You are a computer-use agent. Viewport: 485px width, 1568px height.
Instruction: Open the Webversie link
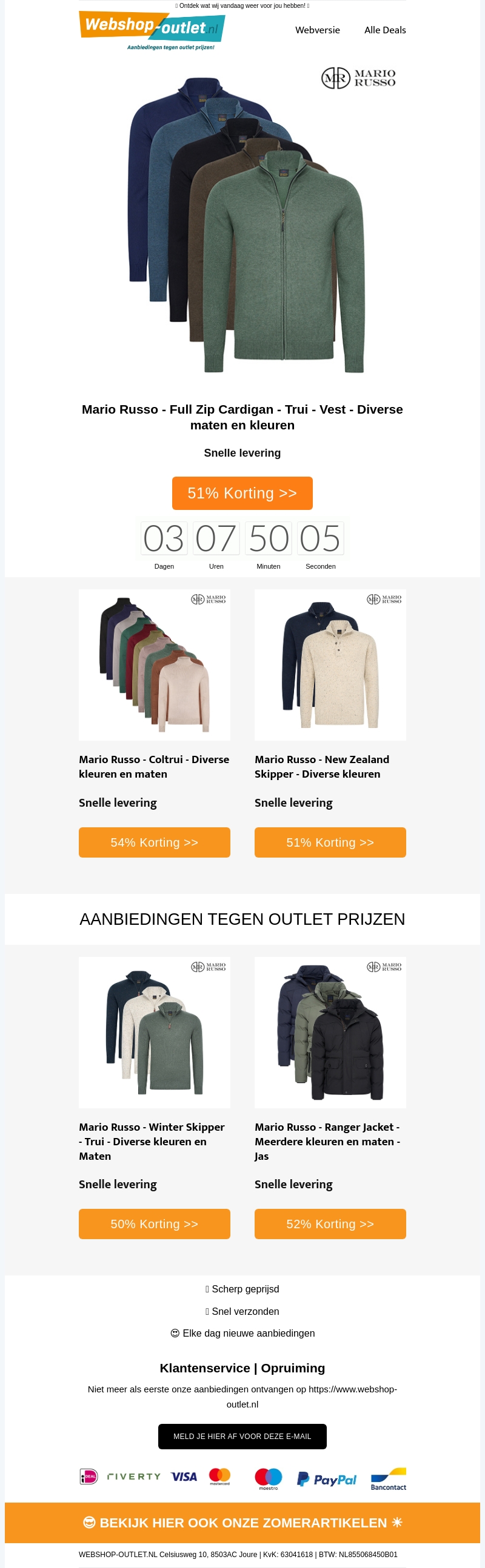[318, 30]
